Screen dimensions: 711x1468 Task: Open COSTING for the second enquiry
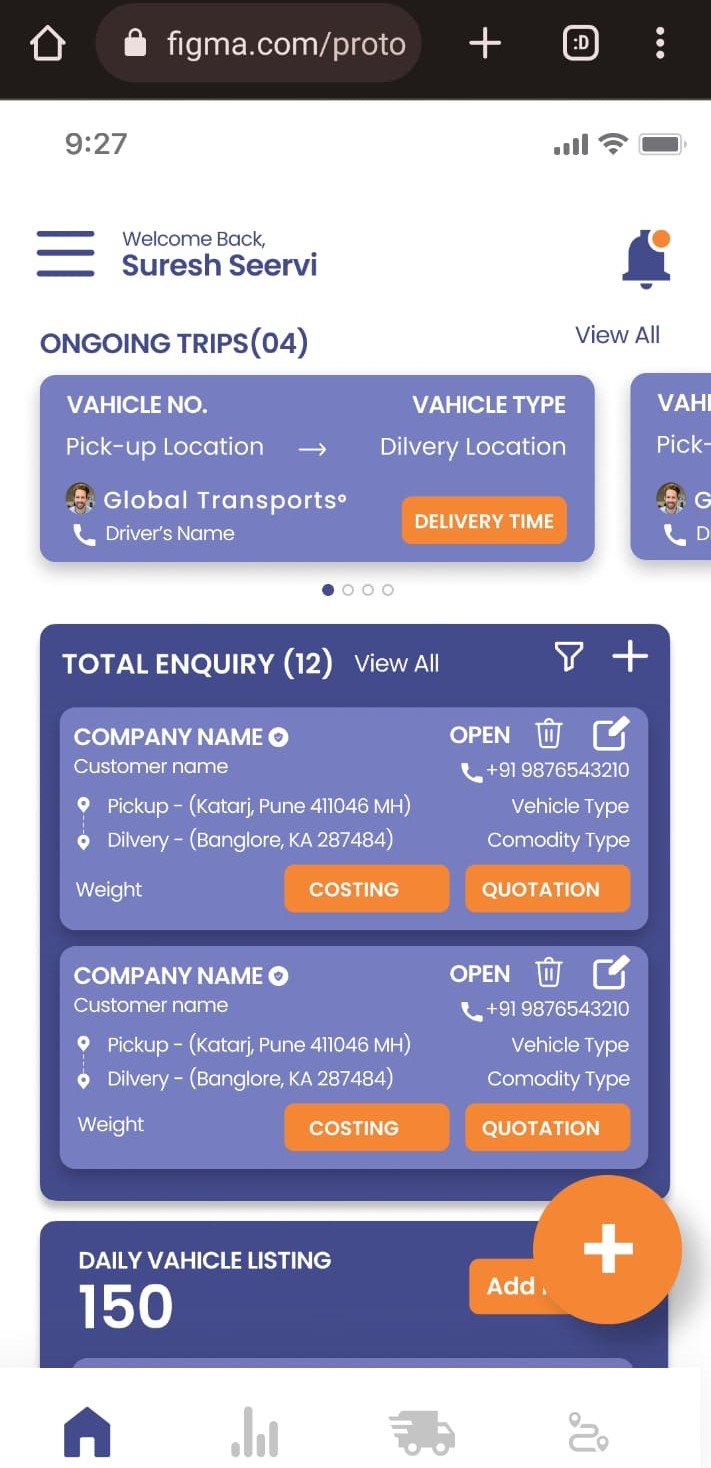(x=367, y=1128)
